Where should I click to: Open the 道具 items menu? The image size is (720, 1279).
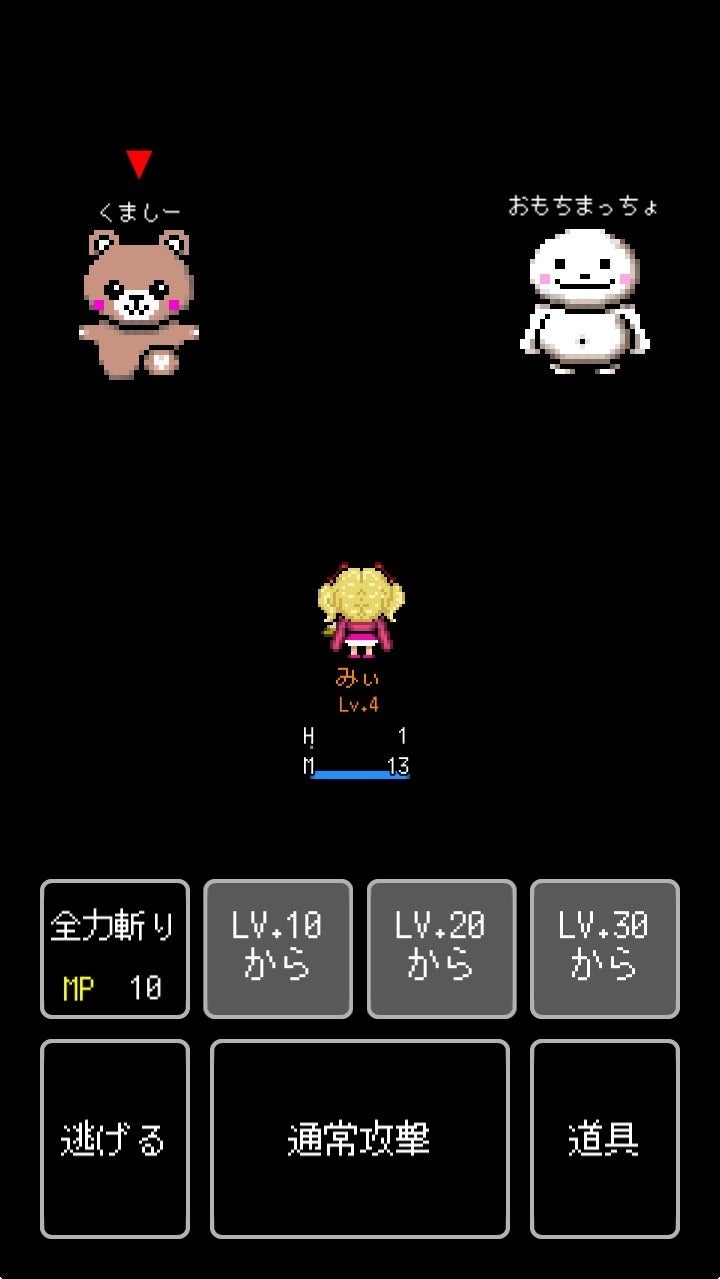click(604, 1138)
